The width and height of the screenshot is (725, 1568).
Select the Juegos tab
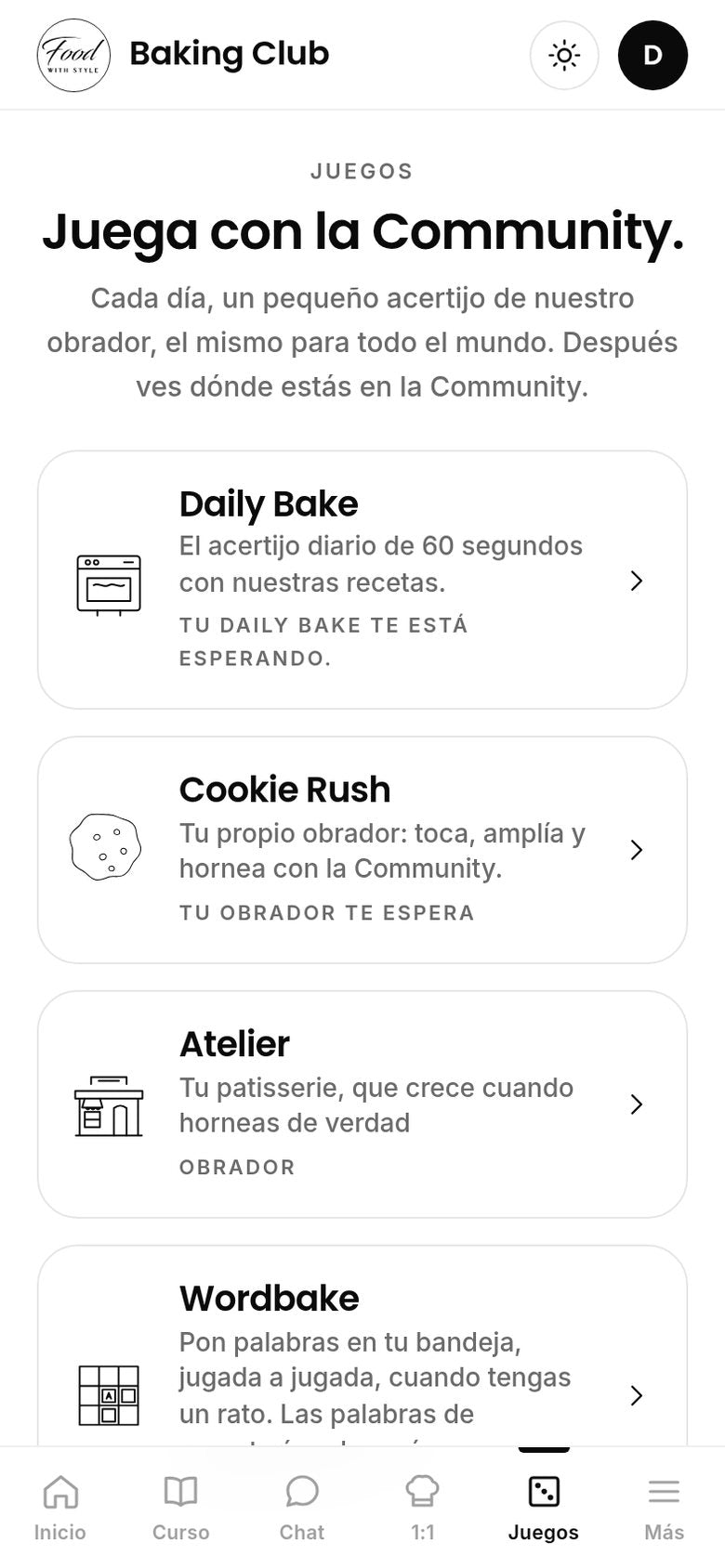pos(544,1507)
